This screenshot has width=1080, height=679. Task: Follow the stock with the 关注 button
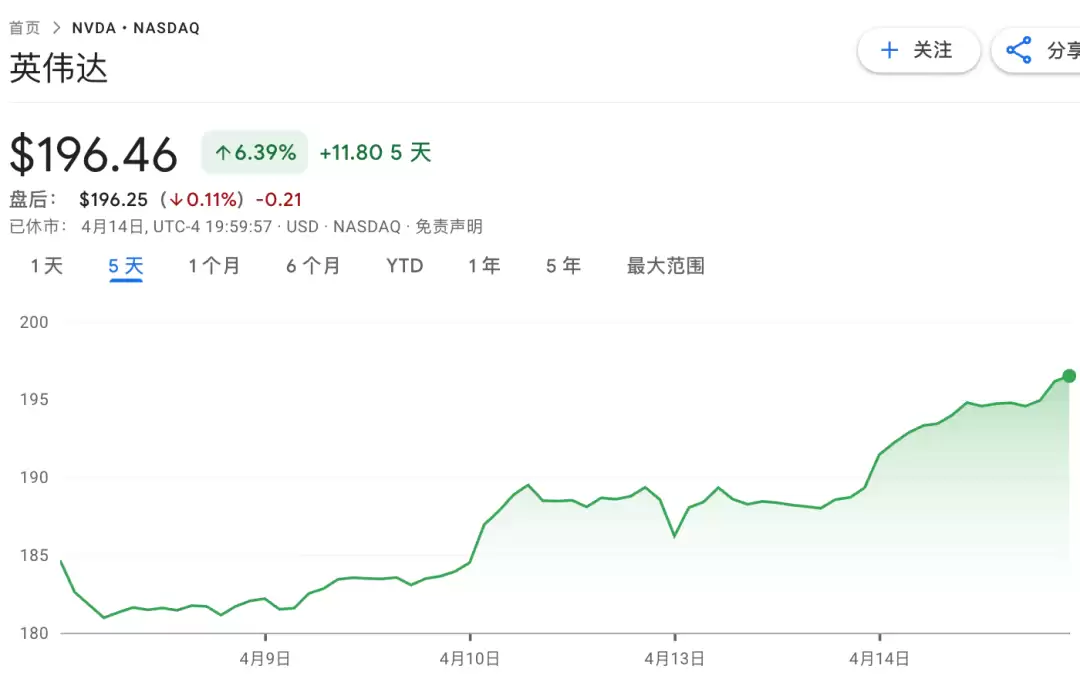click(x=918, y=51)
